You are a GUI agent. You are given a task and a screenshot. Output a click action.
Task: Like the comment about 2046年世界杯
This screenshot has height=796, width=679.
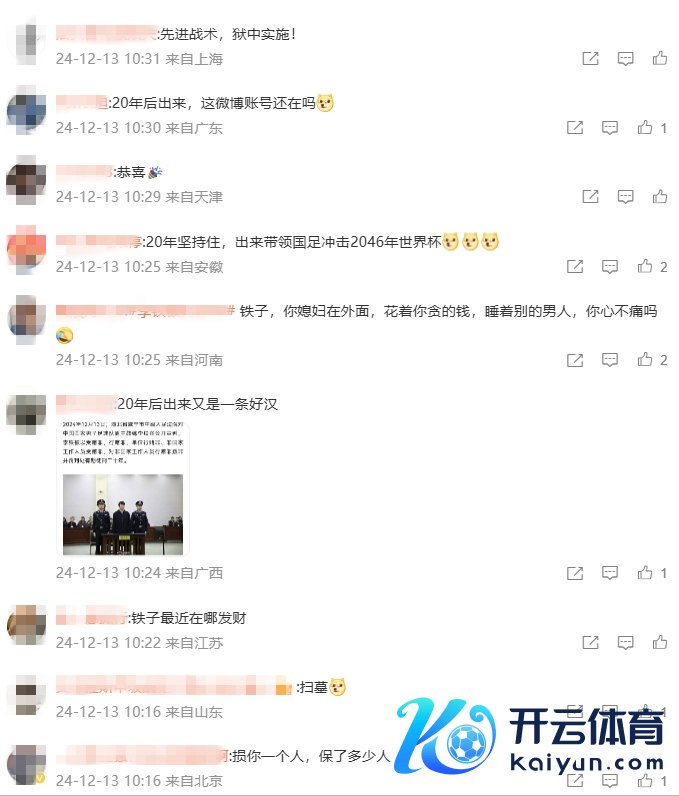(x=645, y=267)
